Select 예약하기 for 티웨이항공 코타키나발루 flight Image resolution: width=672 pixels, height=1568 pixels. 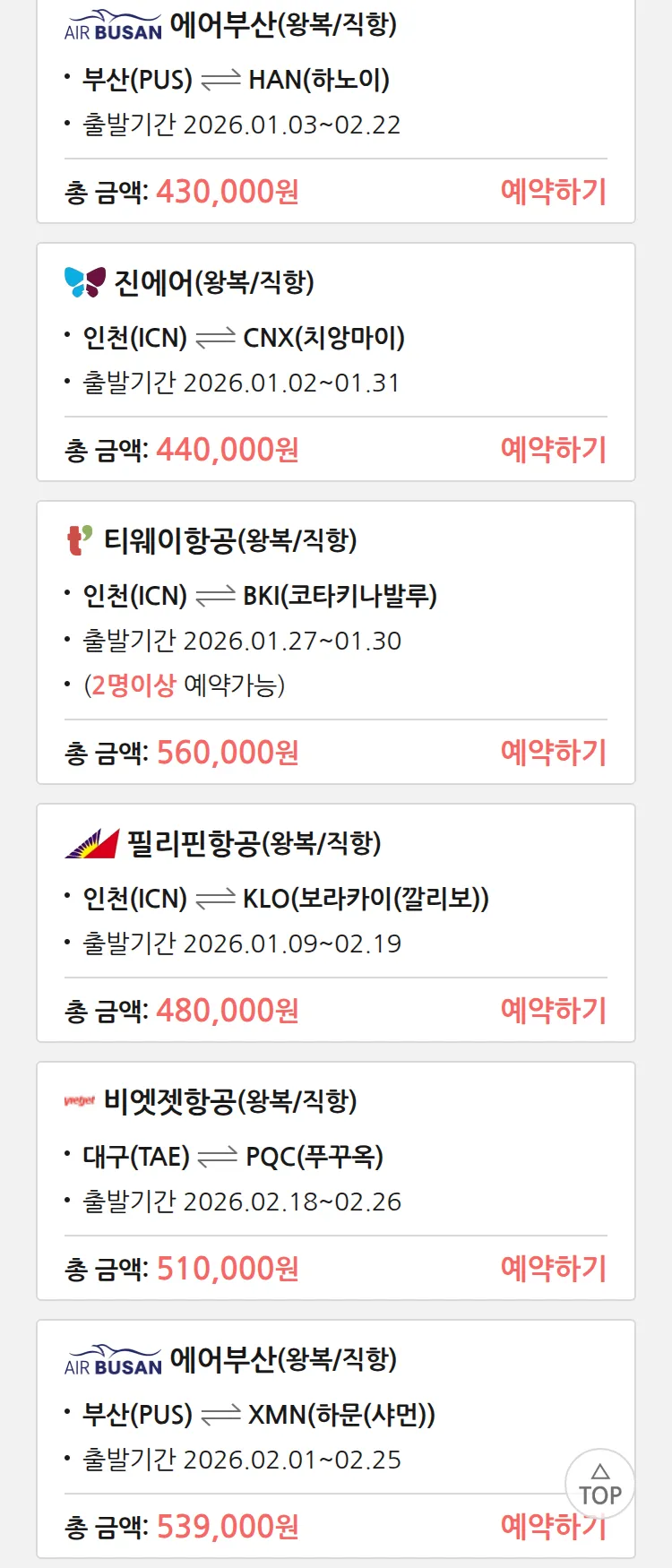click(x=553, y=753)
